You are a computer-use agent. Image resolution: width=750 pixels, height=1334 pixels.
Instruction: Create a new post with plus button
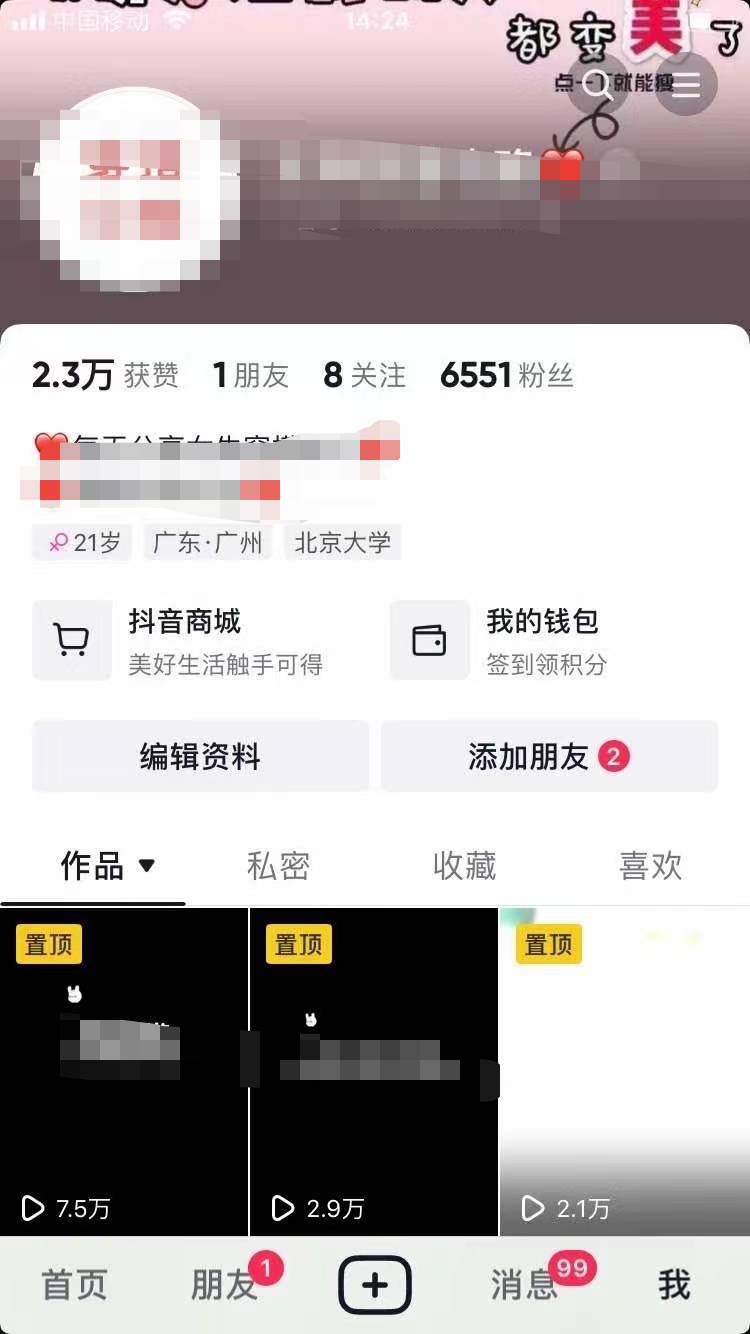coord(375,1285)
